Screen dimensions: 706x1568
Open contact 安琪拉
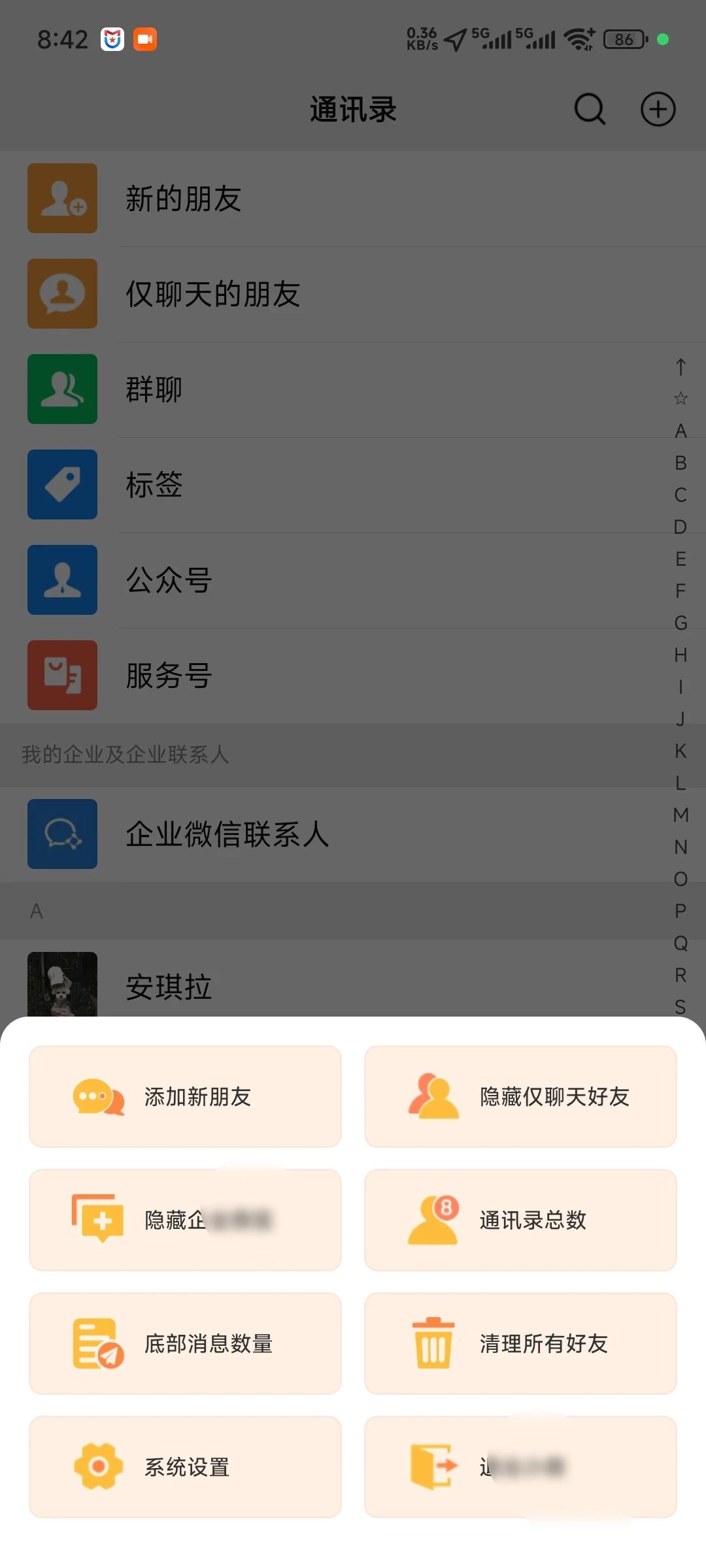pos(168,987)
